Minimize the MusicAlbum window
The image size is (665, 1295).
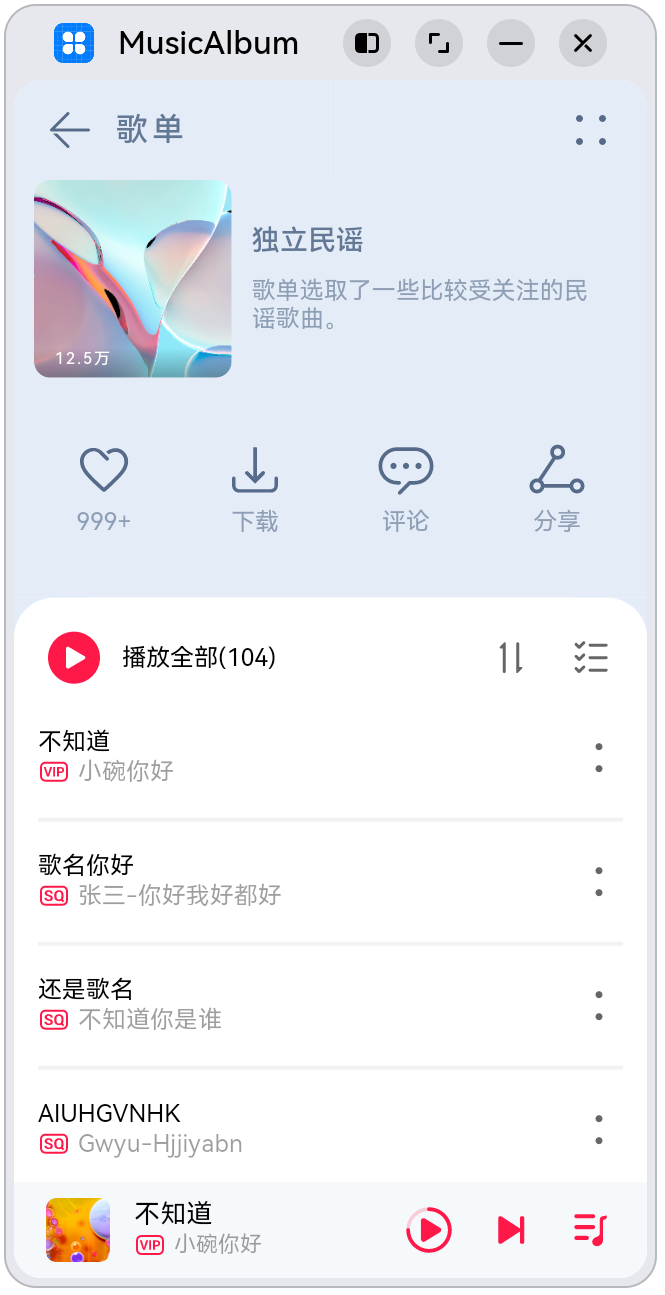(x=511, y=43)
